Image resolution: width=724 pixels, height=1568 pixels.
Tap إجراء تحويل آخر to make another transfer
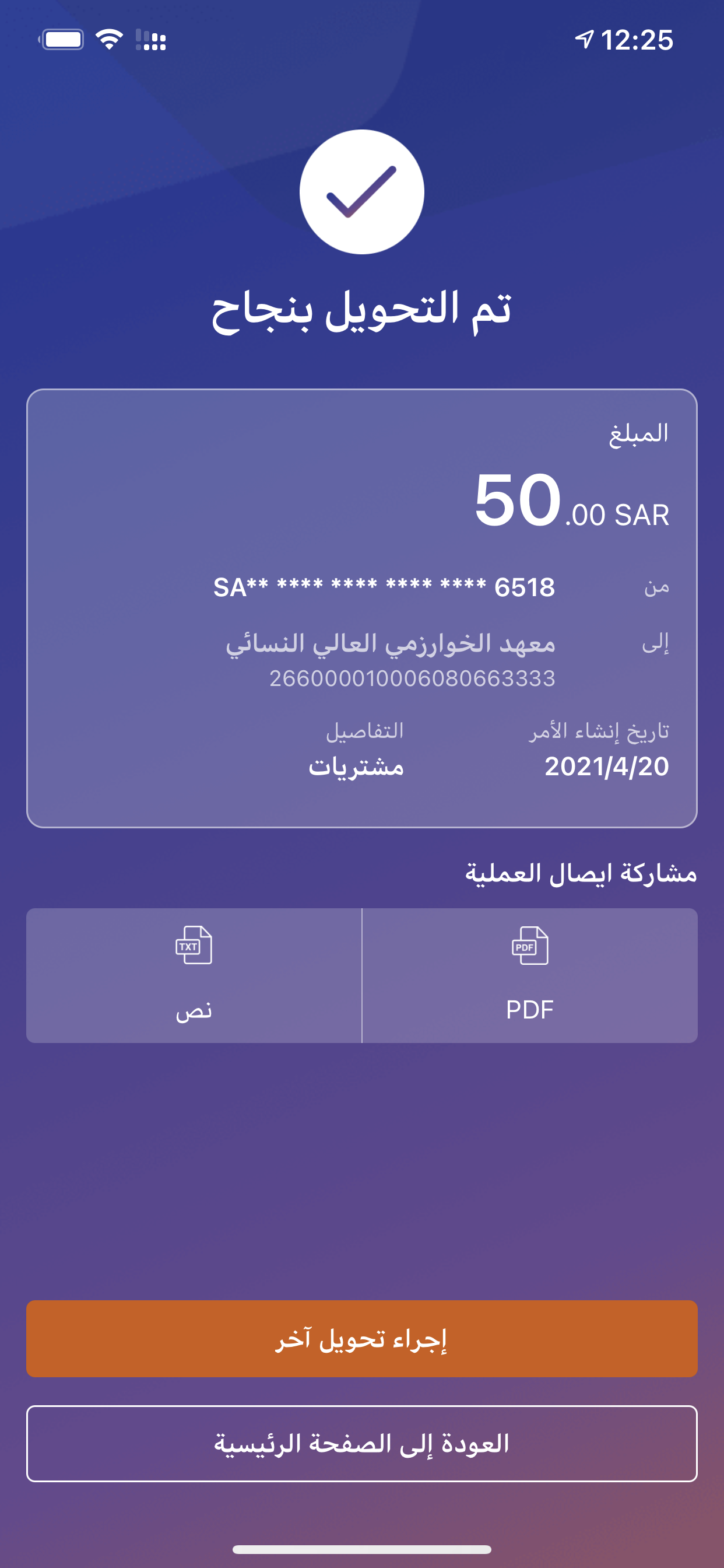click(x=361, y=1339)
